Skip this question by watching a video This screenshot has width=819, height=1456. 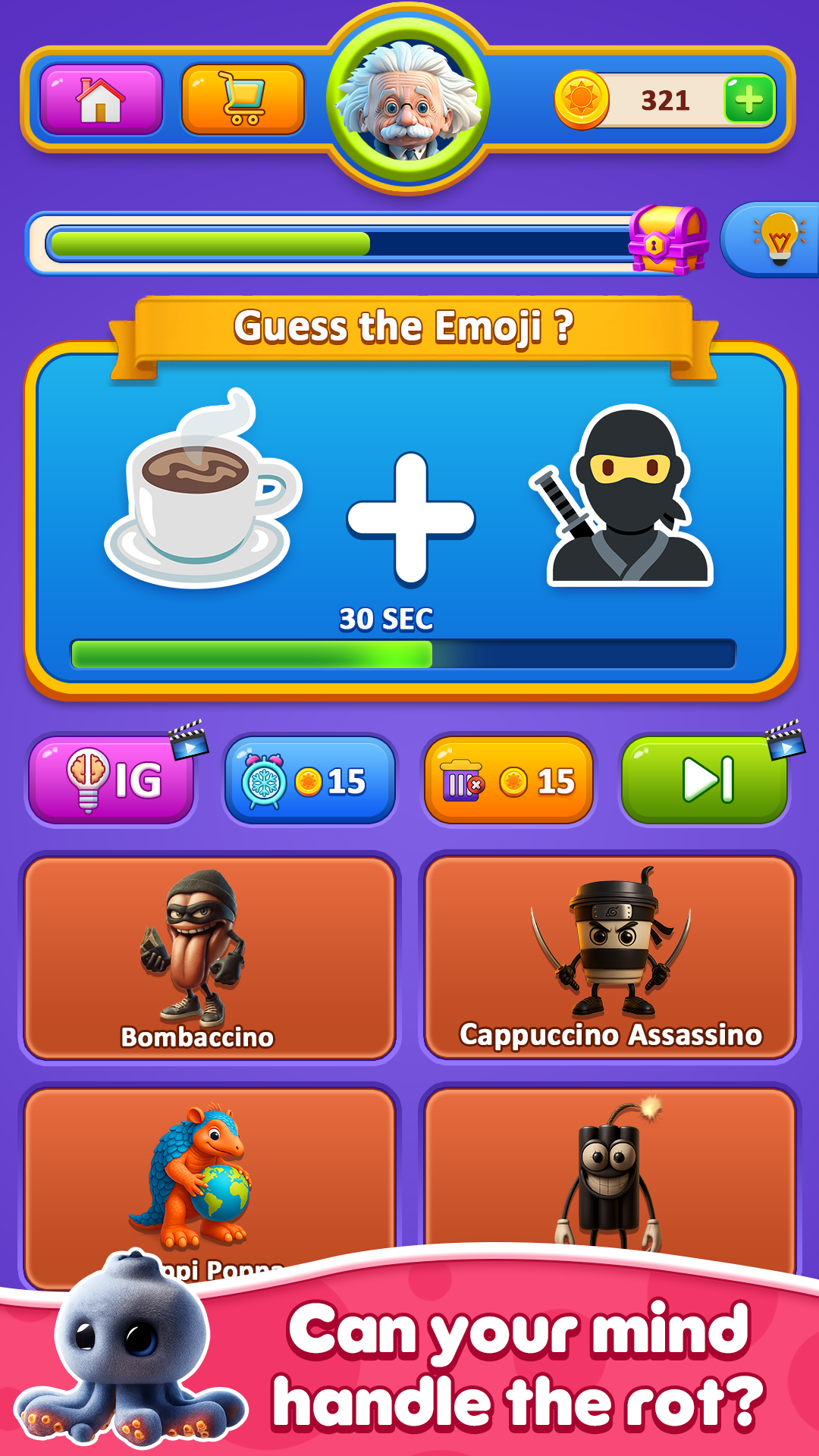[x=704, y=780]
